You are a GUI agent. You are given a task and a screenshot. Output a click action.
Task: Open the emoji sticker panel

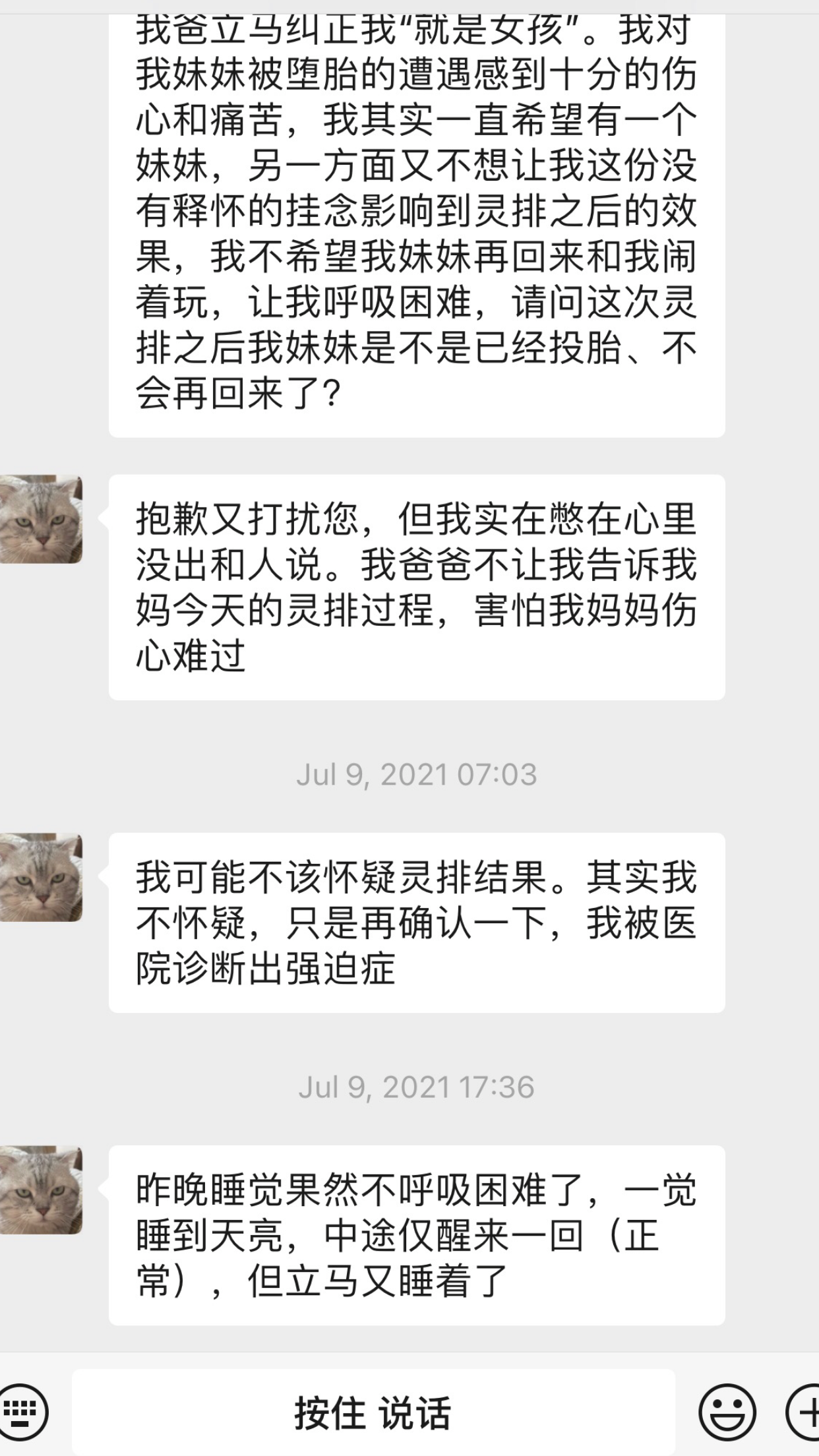tap(727, 1412)
